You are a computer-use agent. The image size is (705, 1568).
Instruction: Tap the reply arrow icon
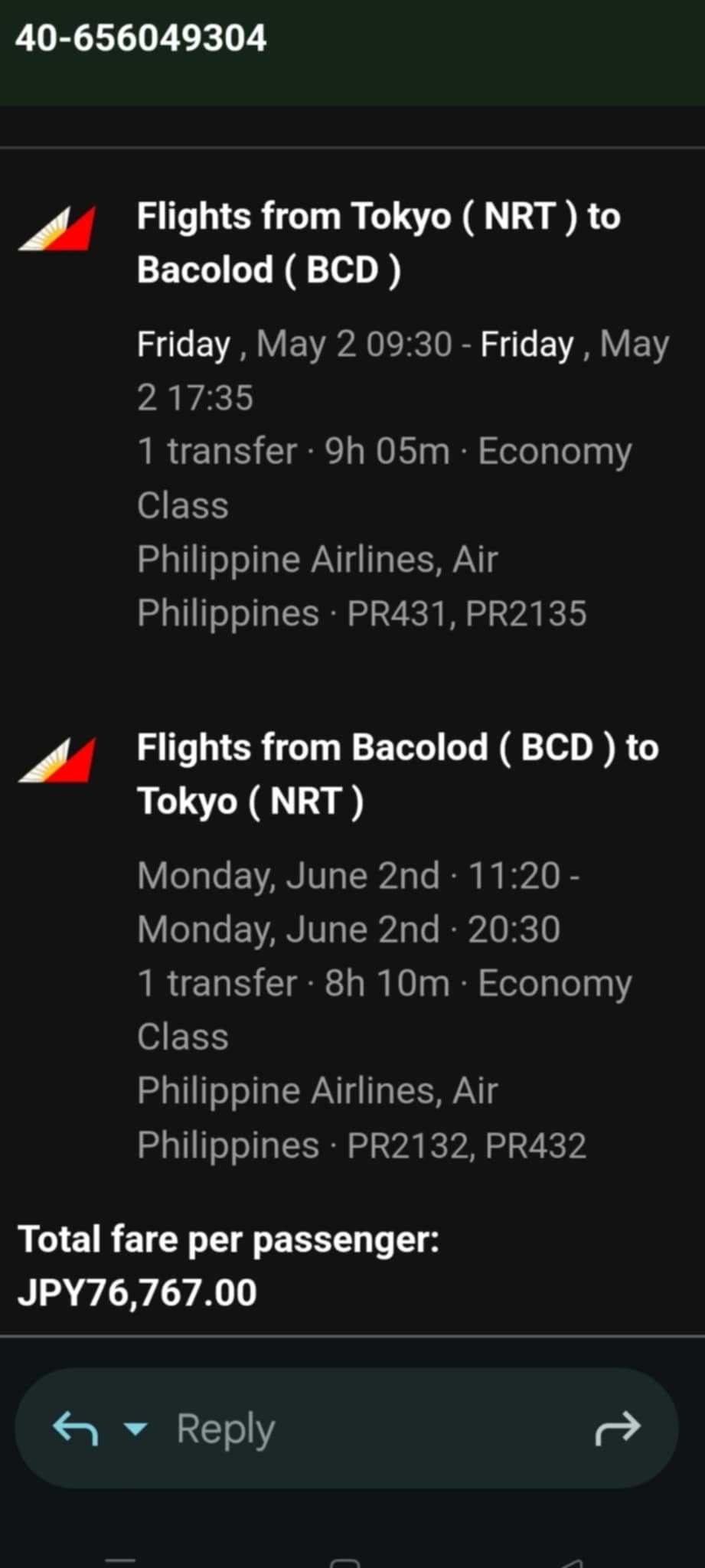[x=75, y=1429]
